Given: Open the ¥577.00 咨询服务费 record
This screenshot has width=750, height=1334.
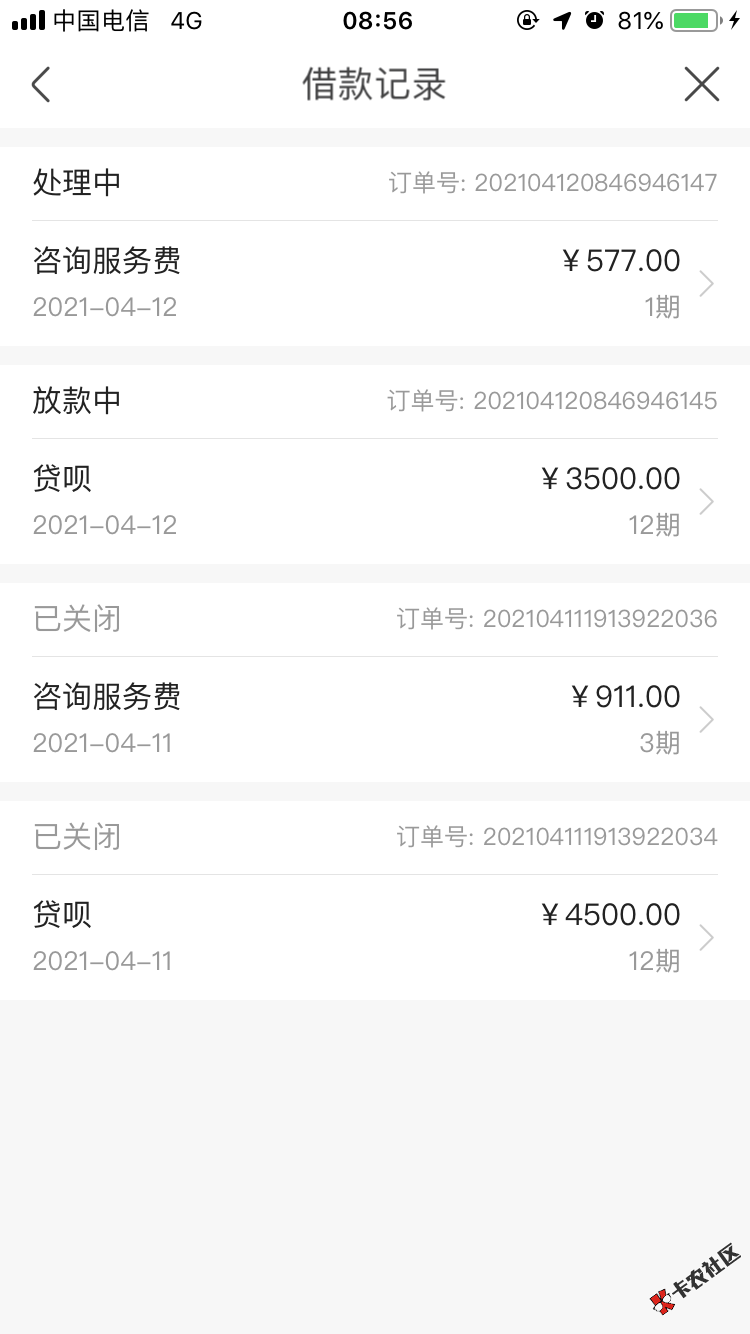Looking at the screenshot, I should (x=375, y=283).
